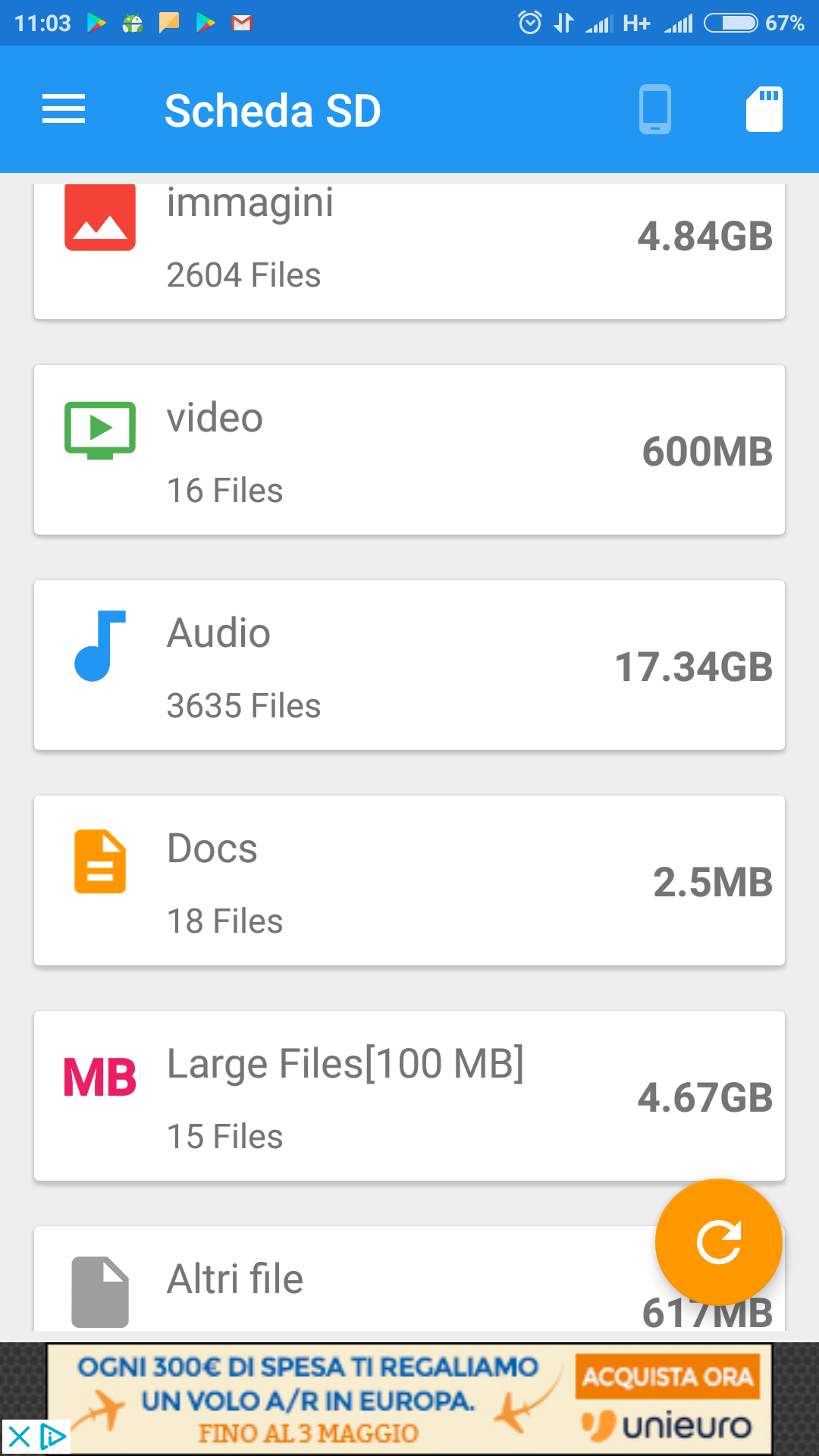Screen dimensions: 819x1456
Task: Open the hamburger drawer menu
Action: click(x=64, y=110)
